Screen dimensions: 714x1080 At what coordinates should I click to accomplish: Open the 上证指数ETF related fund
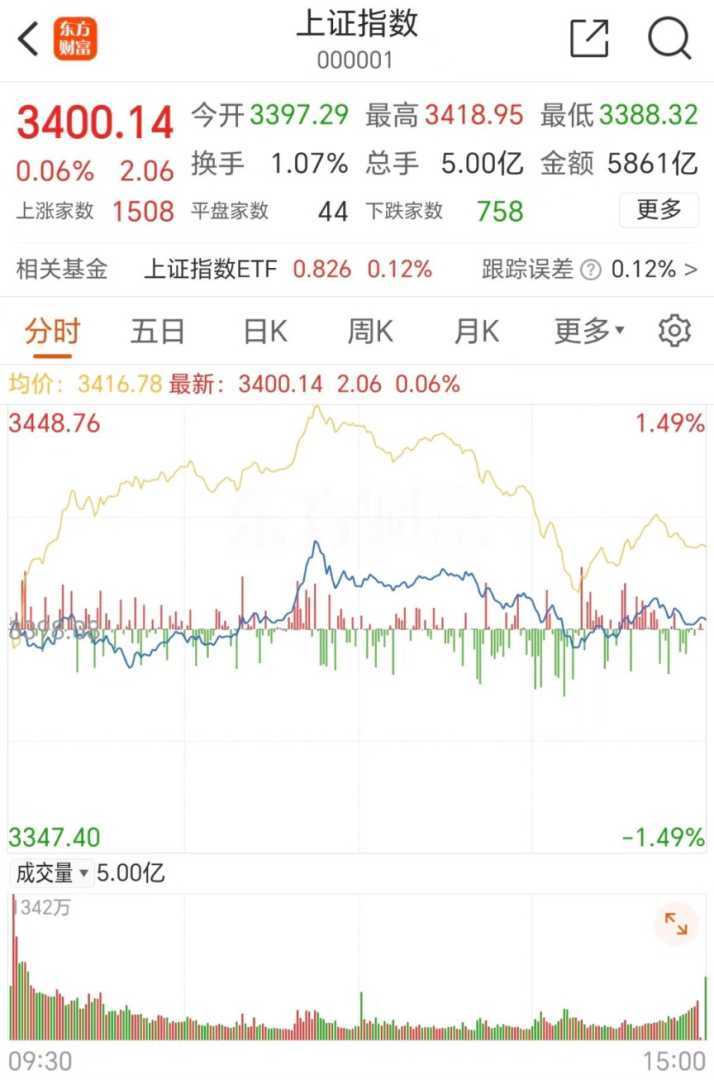coord(213,269)
